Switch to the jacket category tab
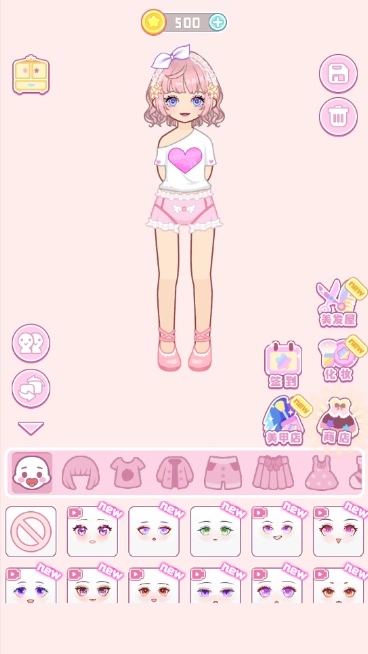Image resolution: width=368 pixels, height=654 pixels. 175,473
